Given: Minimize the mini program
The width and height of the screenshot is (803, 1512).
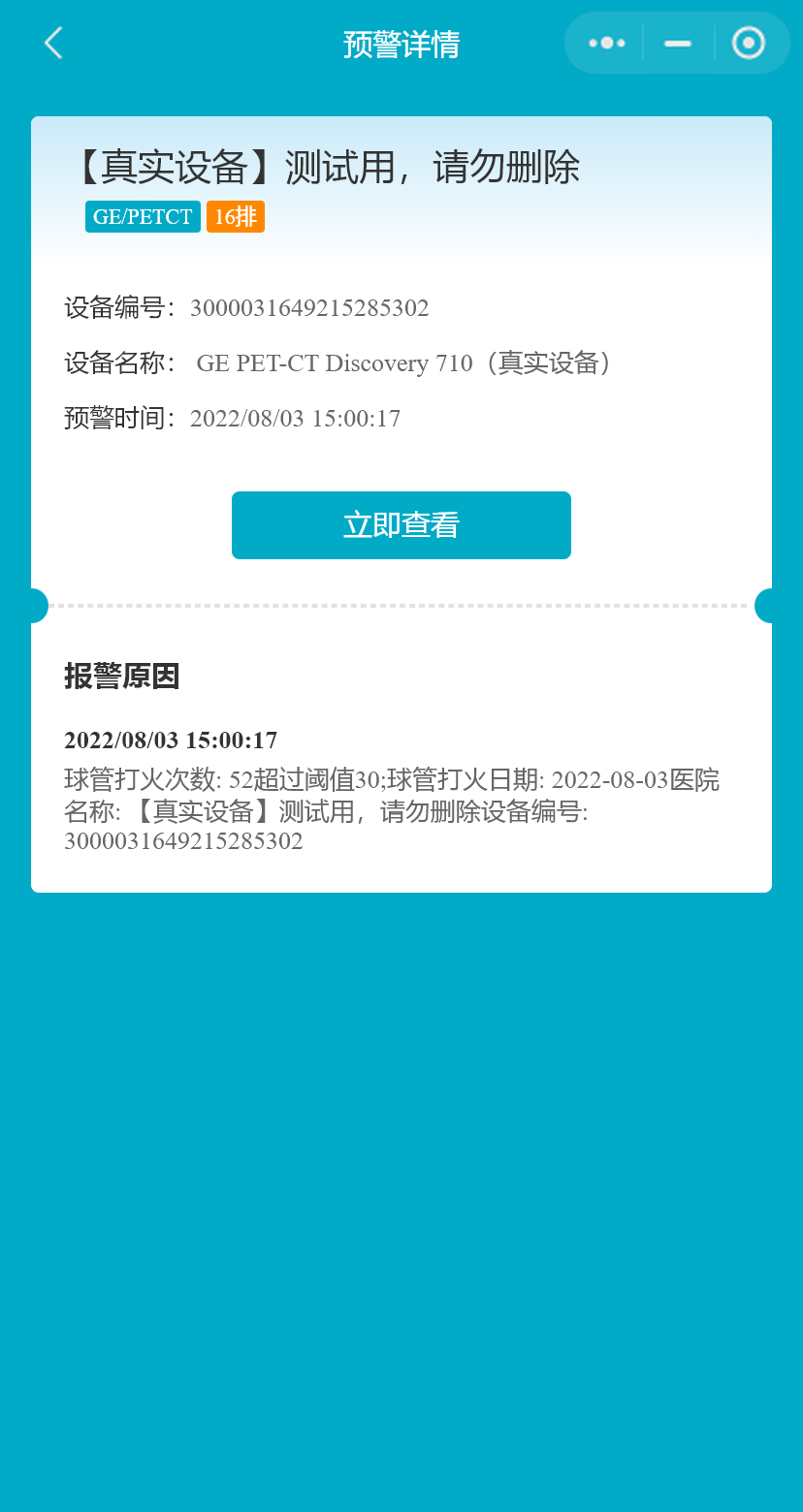Looking at the screenshot, I should pos(678,43).
